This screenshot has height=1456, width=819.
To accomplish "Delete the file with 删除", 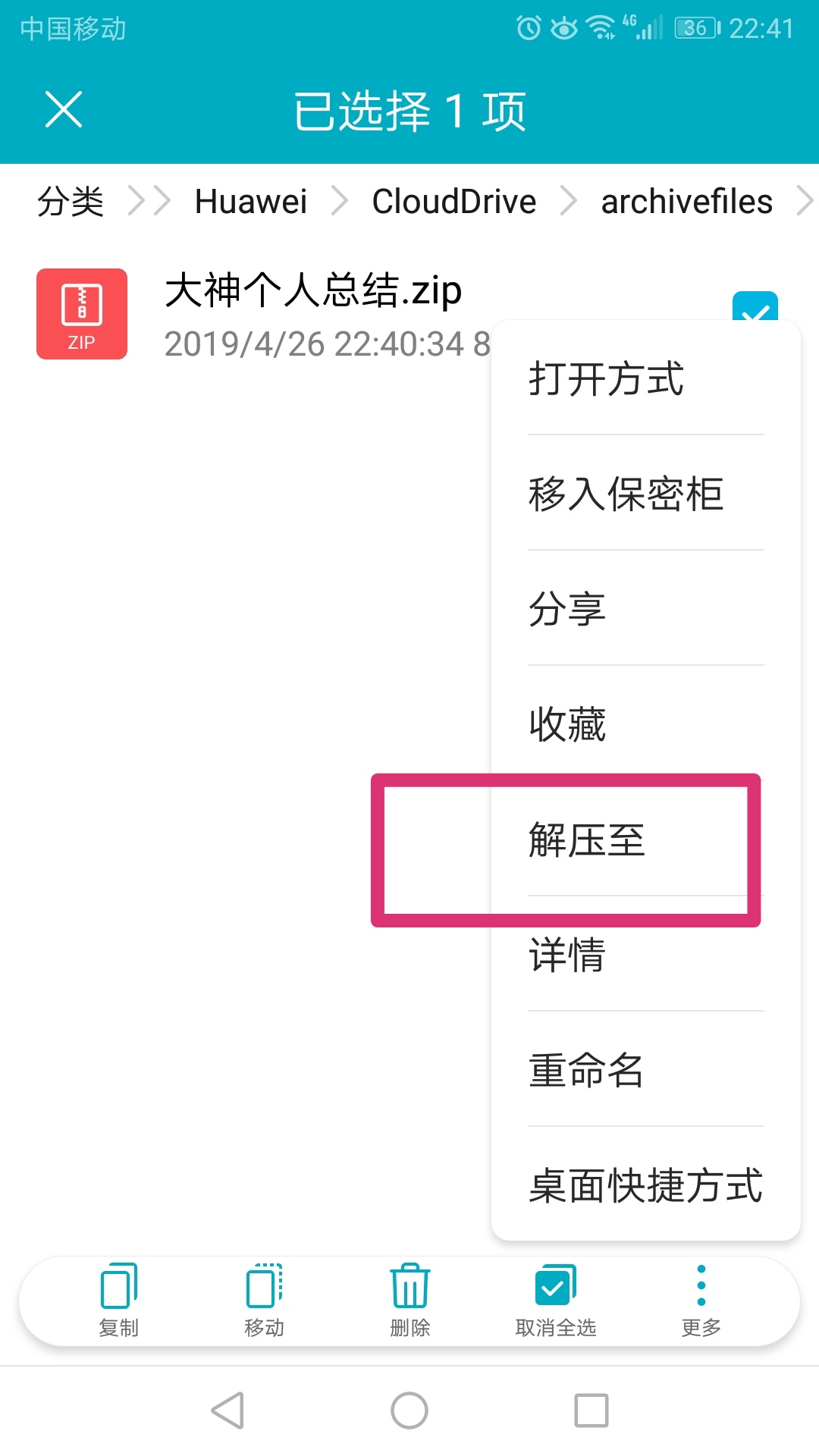I will coord(409,1300).
